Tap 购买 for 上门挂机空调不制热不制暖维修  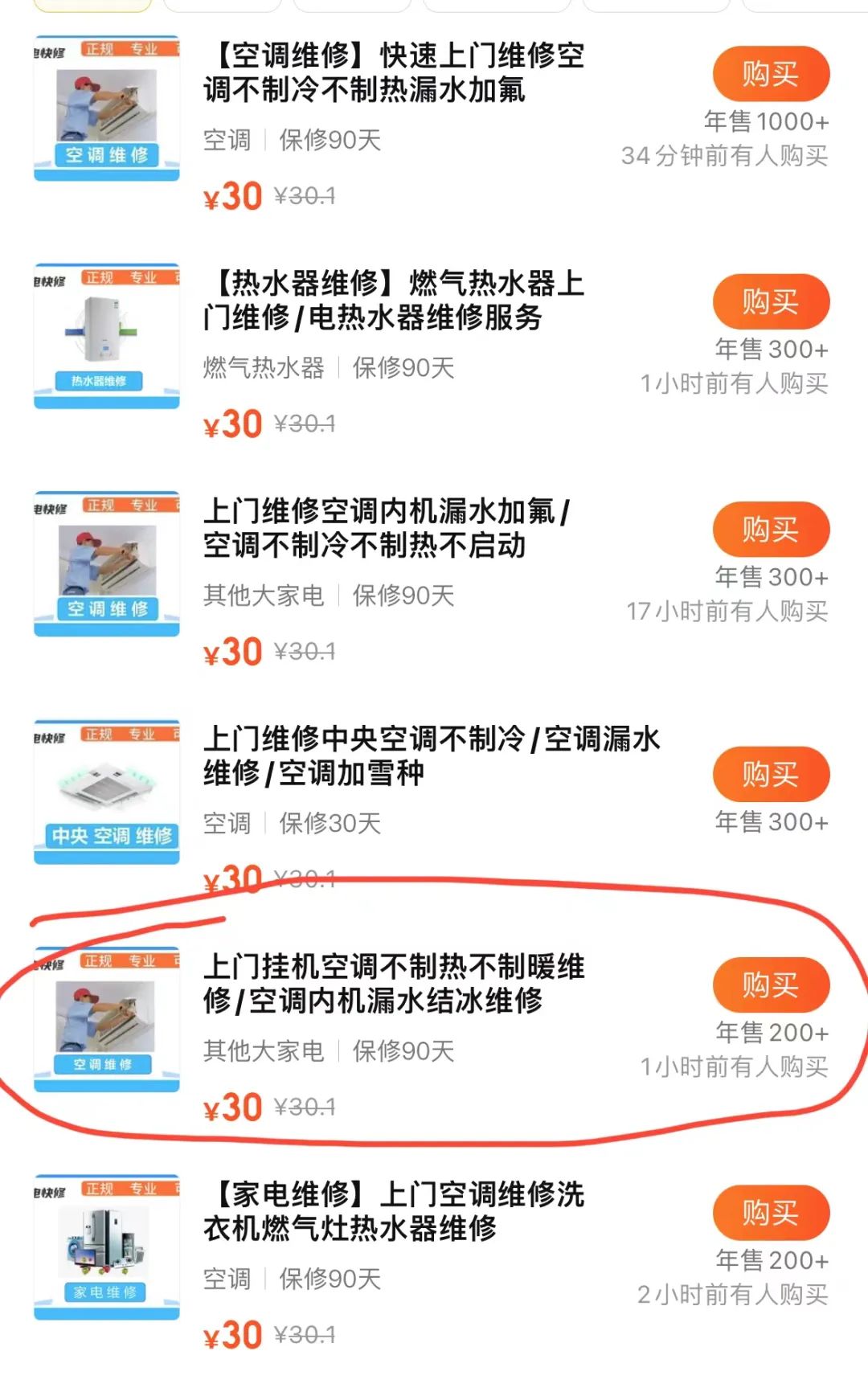point(770,985)
